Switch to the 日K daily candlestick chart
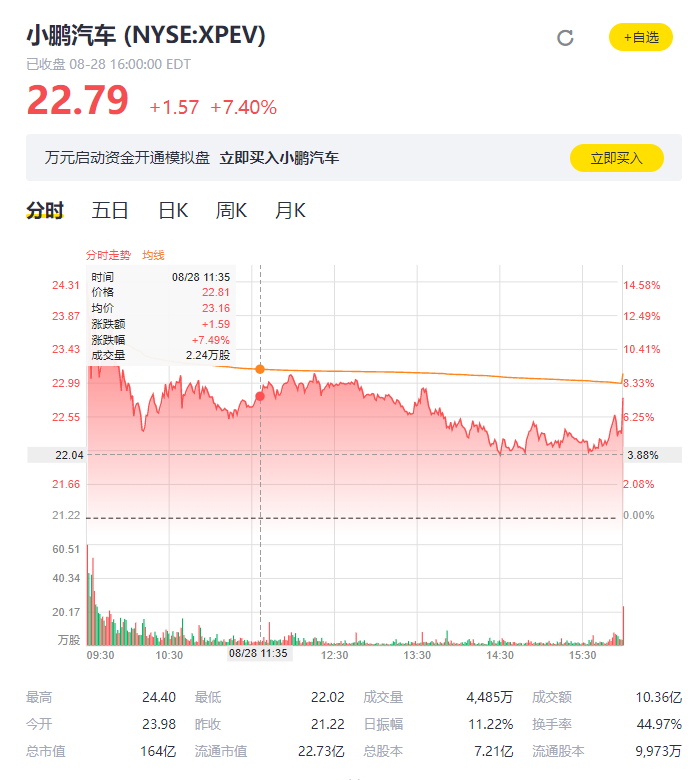 pyautogui.click(x=173, y=210)
